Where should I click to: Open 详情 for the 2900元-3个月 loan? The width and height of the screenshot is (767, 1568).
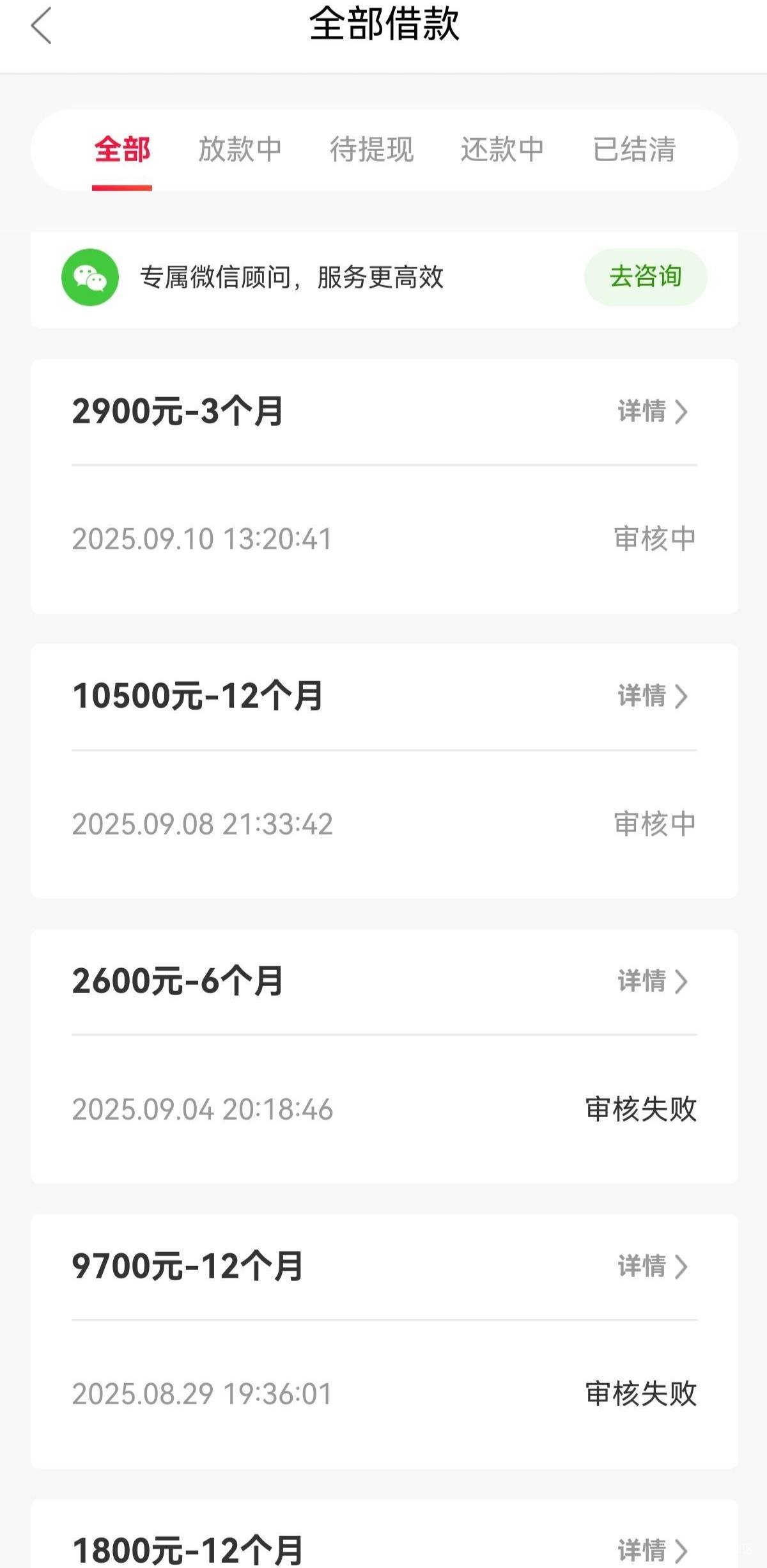point(653,411)
